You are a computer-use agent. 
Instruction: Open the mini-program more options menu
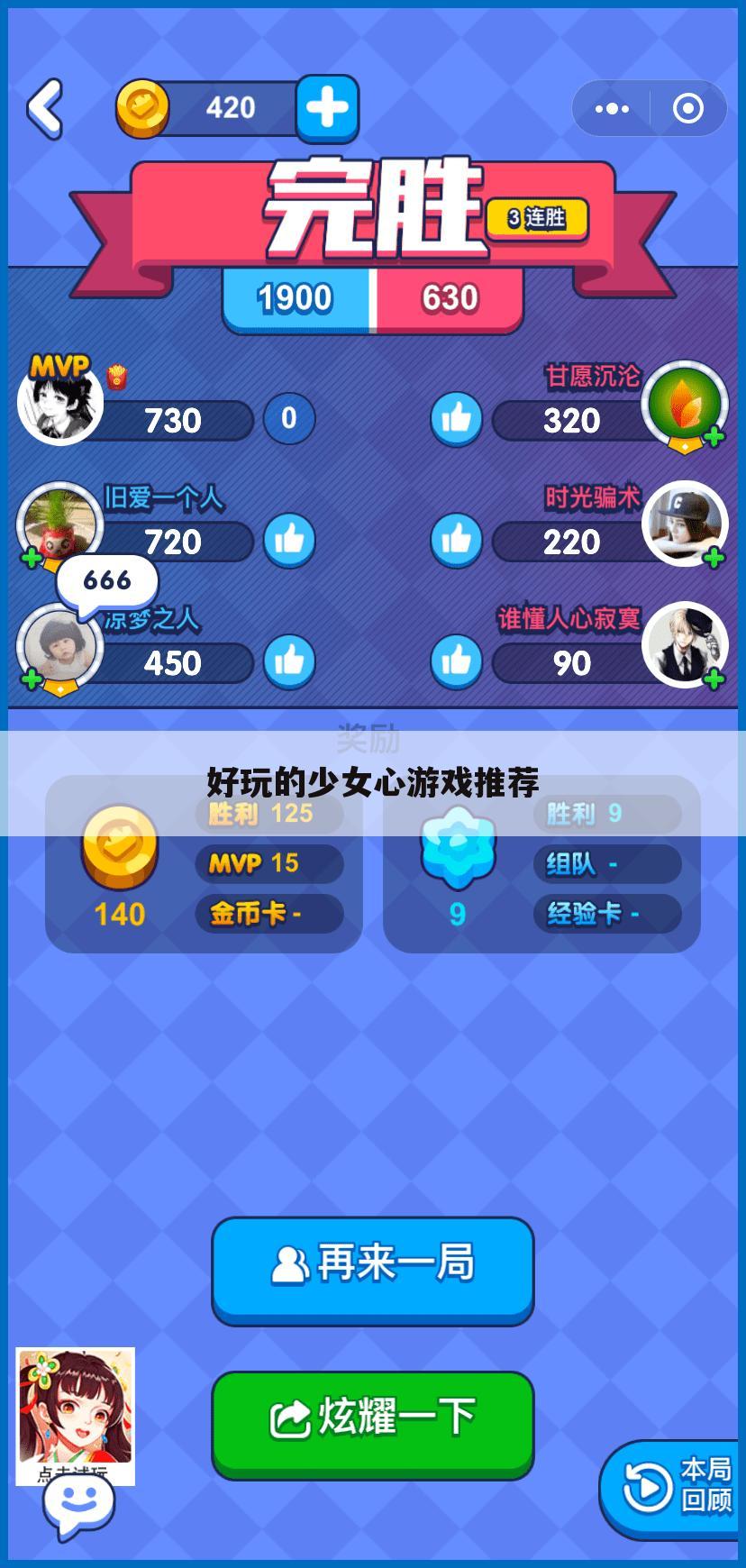(x=612, y=109)
